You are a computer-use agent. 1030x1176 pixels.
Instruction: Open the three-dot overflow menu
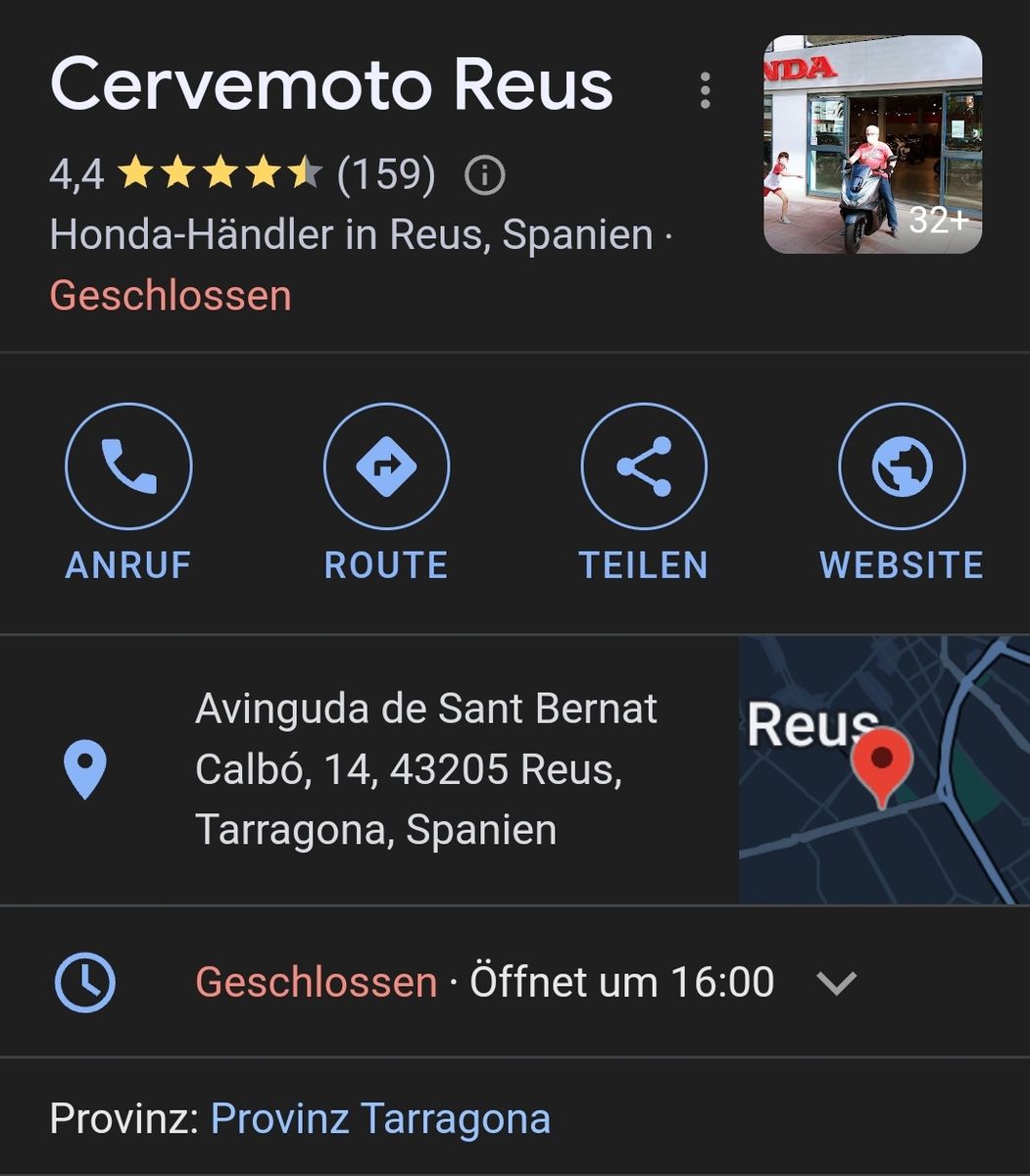(705, 90)
